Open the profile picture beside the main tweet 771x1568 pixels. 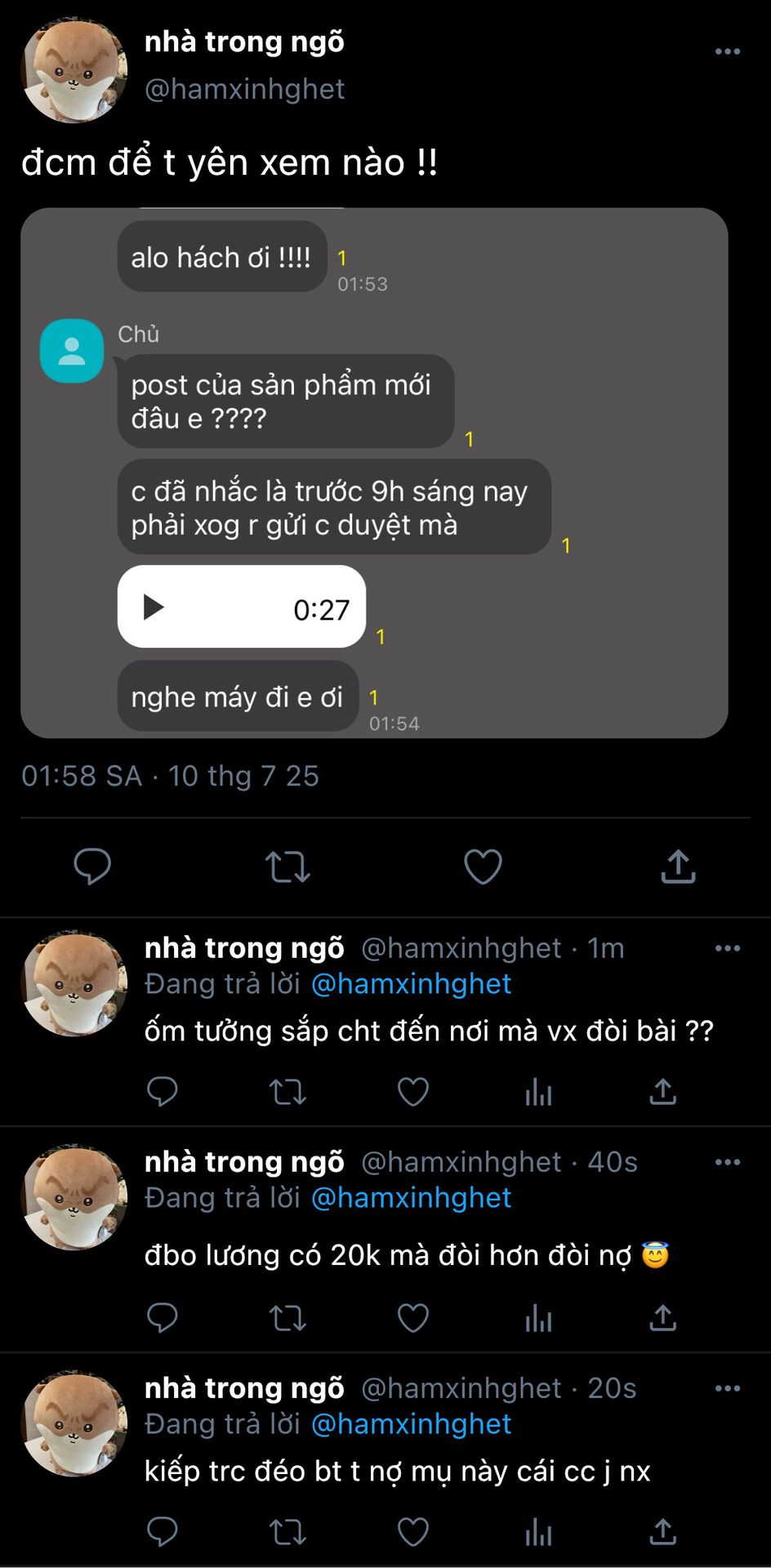(x=74, y=72)
